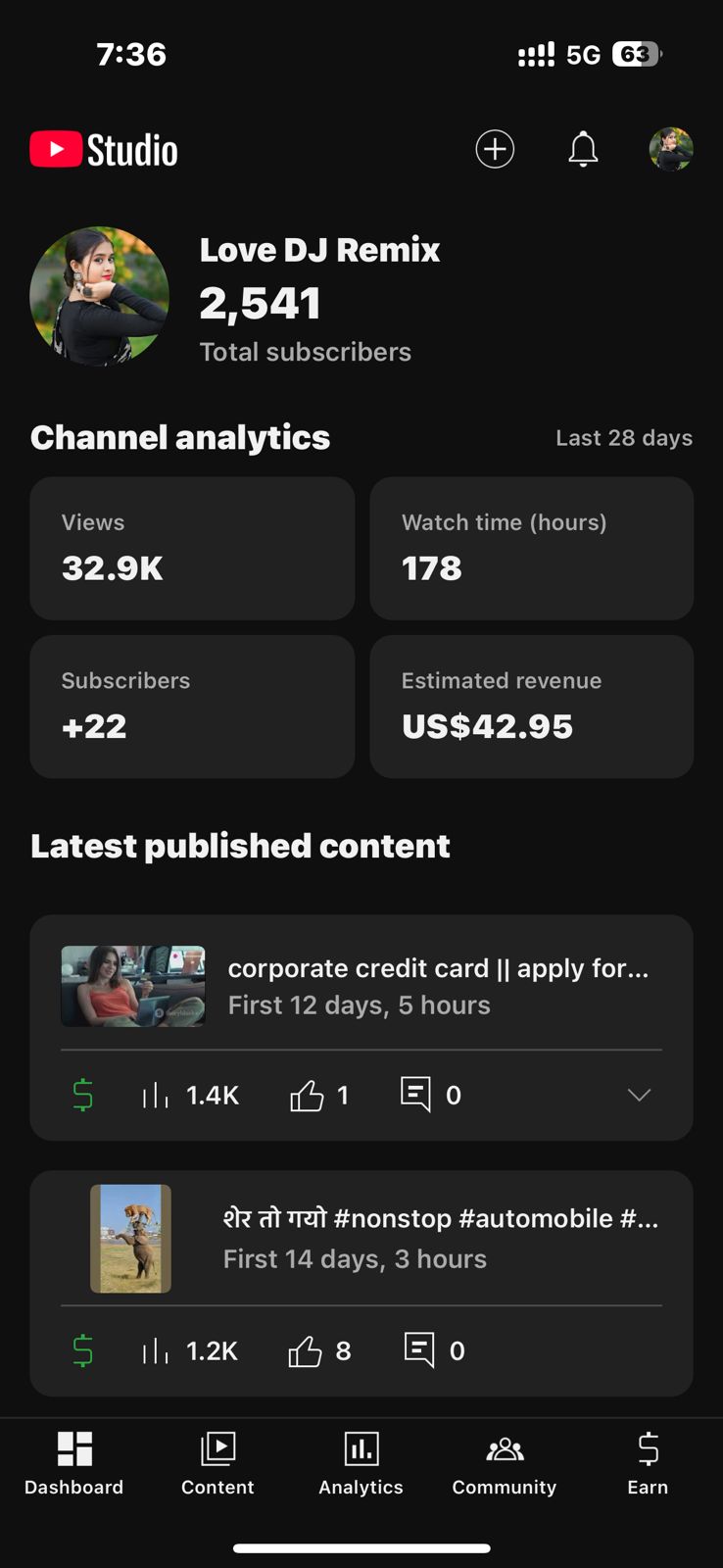
Task: Open the Subscribers analytics card
Action: (x=192, y=707)
